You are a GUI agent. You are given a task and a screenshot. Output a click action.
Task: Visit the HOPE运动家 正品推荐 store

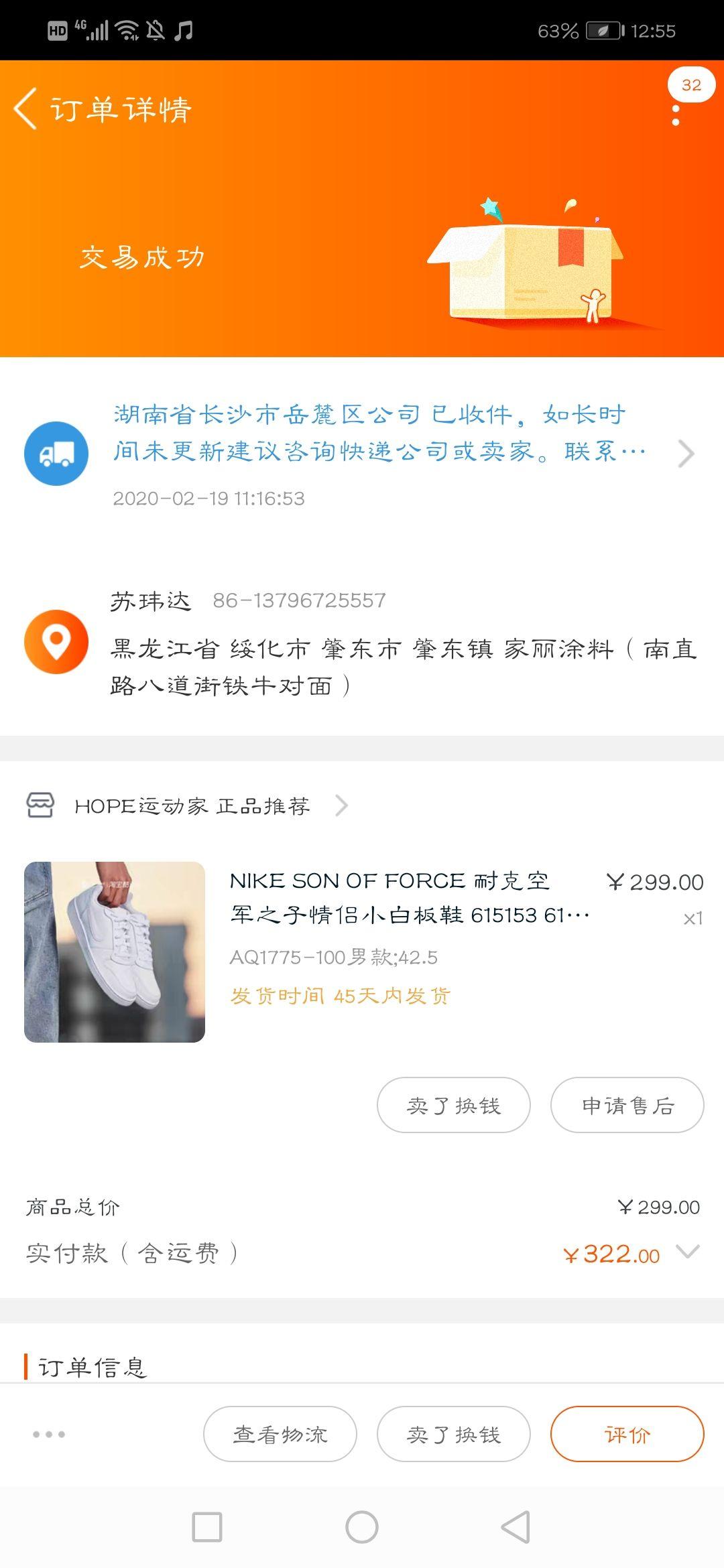coord(192,805)
